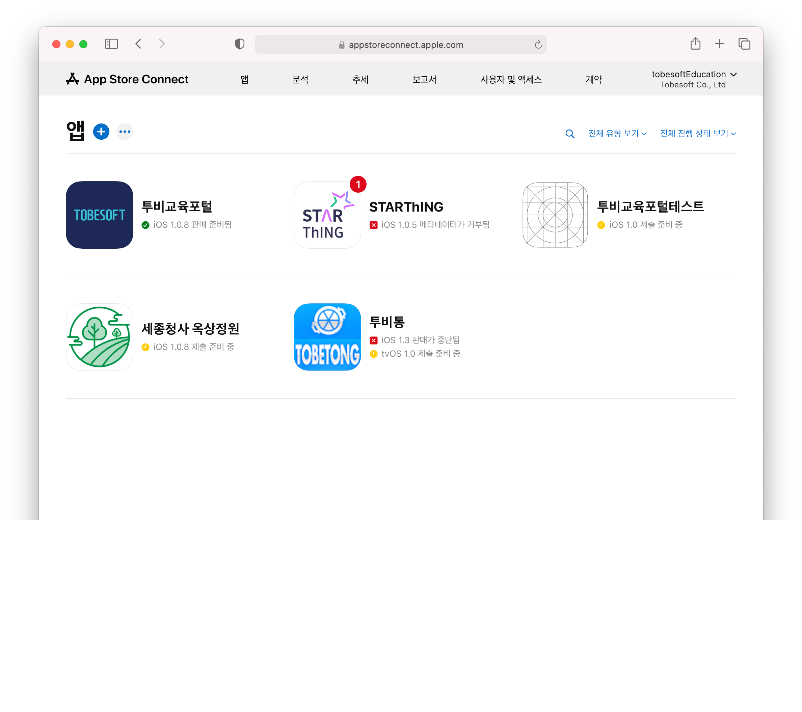
Task: Reload the page in address bar
Action: point(538,44)
